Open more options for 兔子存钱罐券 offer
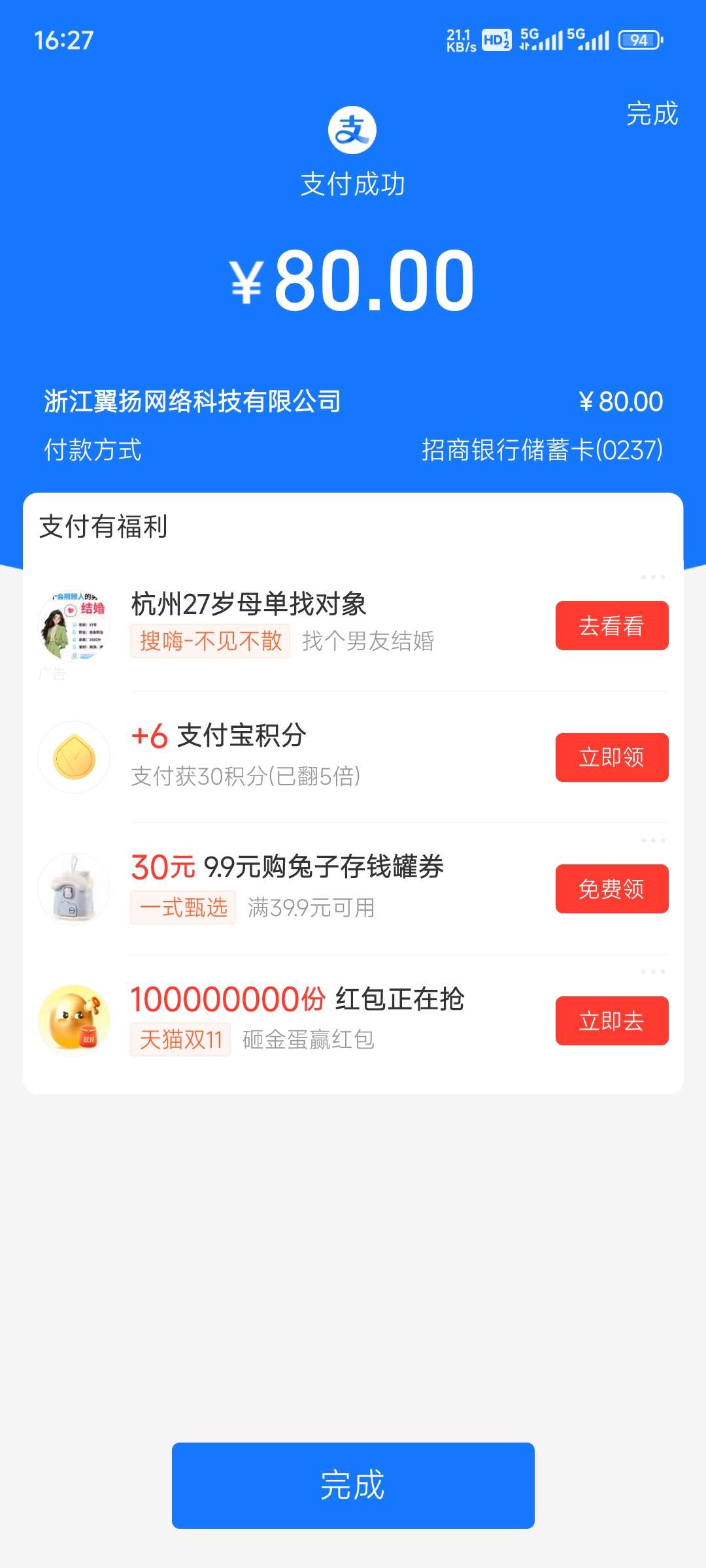 click(653, 840)
